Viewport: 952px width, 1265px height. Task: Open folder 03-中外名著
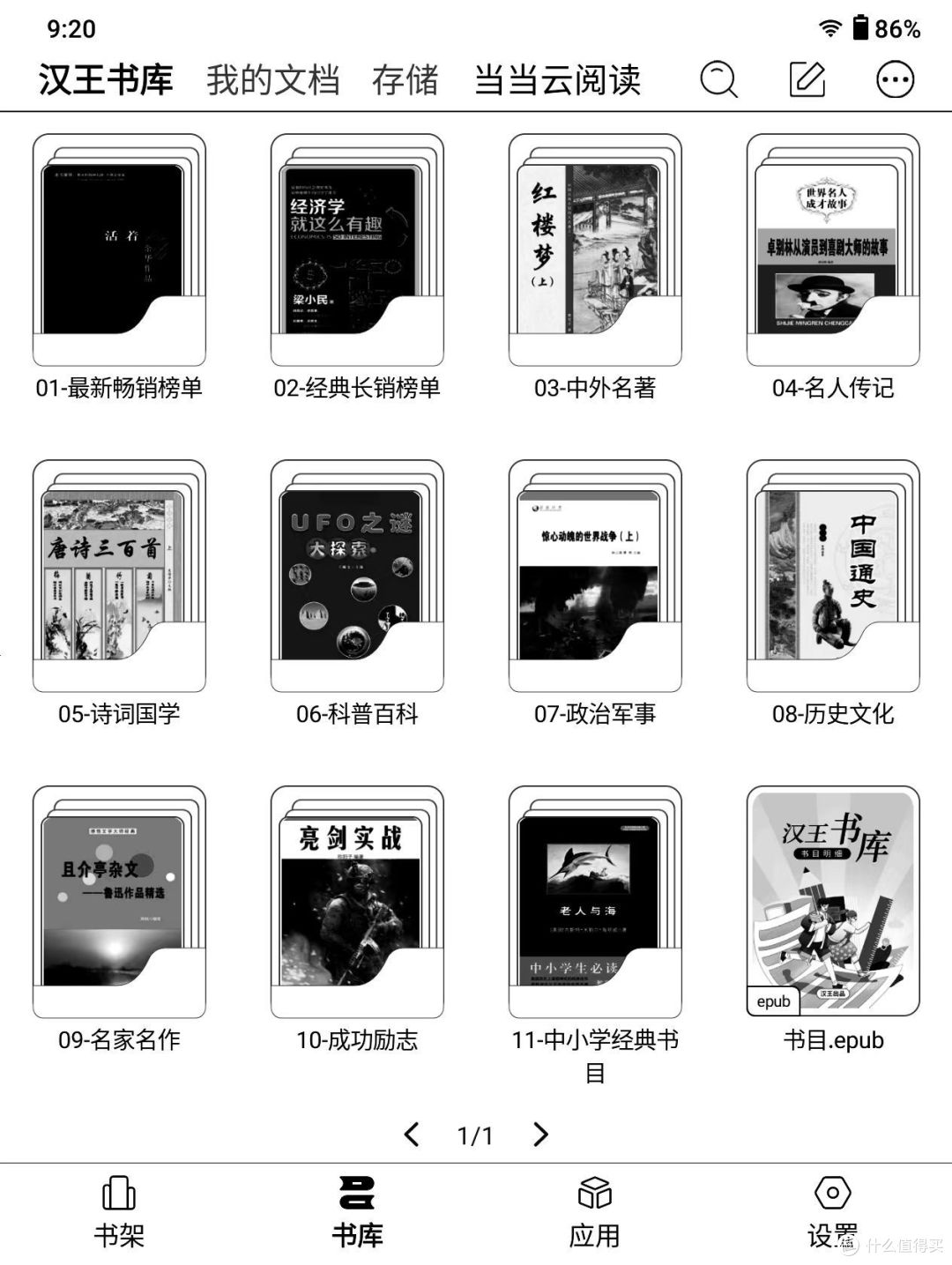point(595,251)
